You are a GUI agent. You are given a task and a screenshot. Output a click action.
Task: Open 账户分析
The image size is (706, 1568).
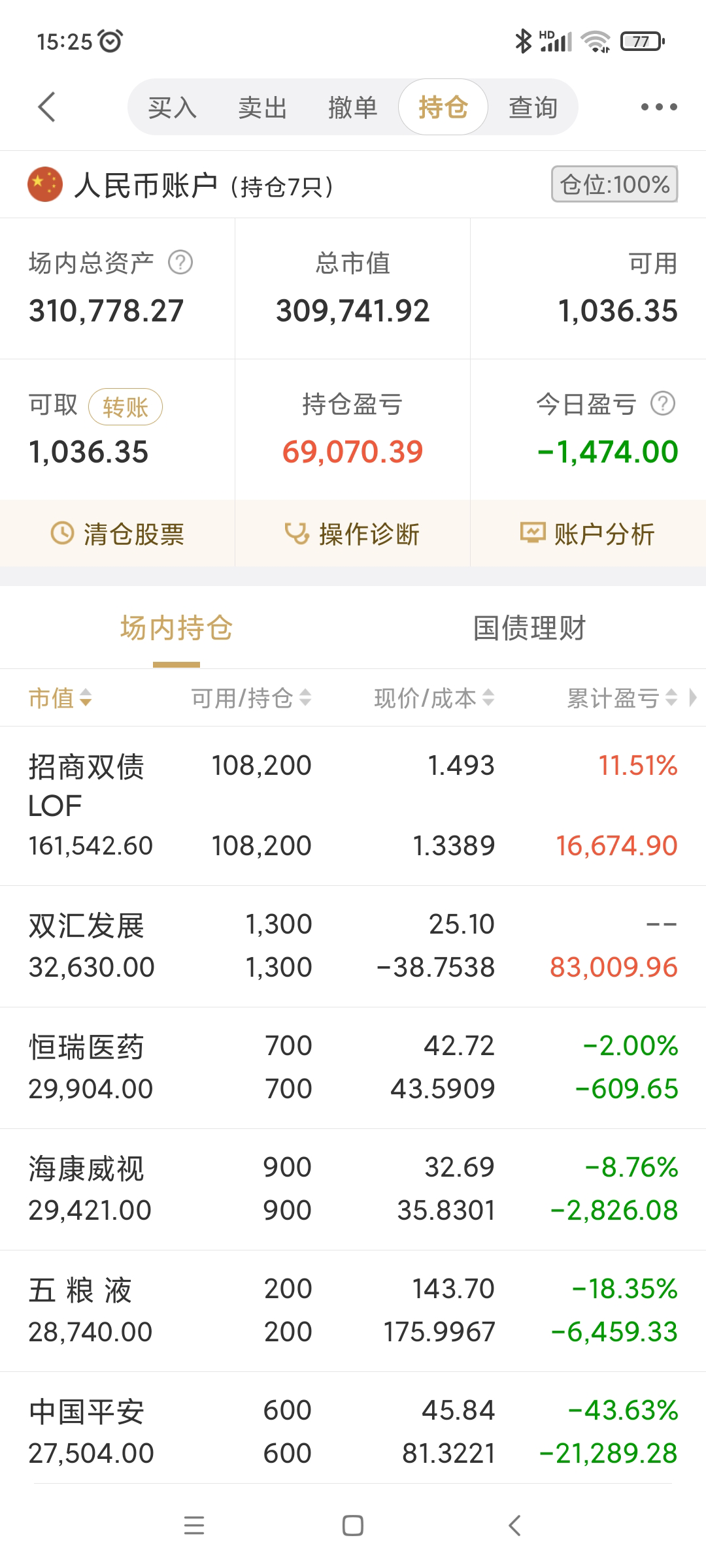point(588,534)
